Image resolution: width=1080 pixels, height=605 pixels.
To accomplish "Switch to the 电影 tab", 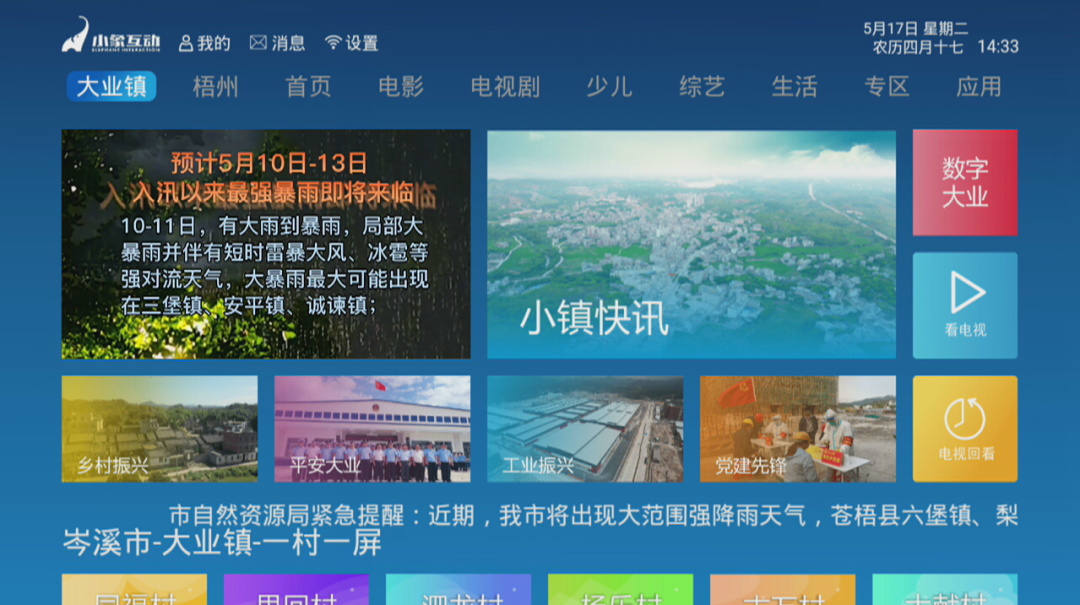I will [401, 87].
